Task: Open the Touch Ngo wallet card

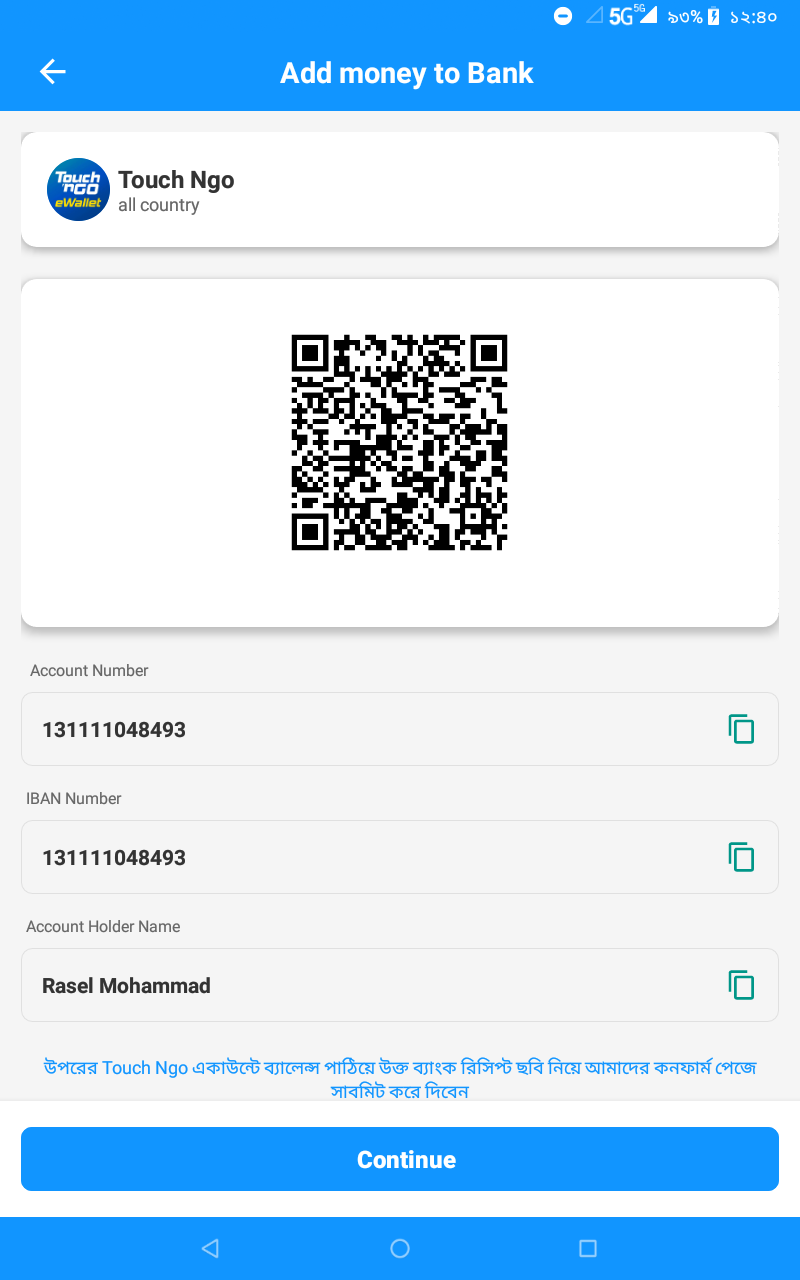Action: point(400,190)
